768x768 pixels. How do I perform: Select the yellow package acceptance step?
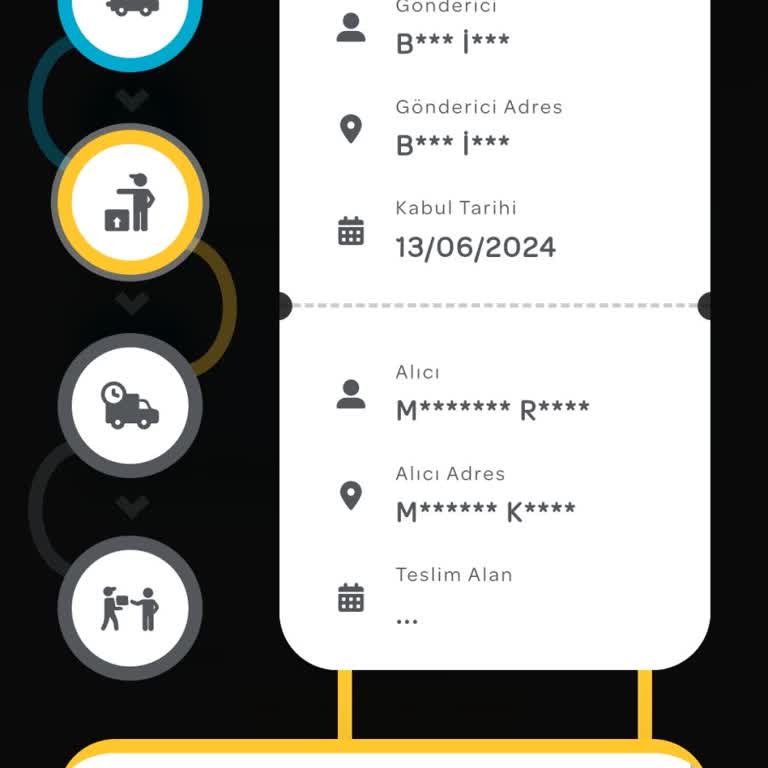coord(130,201)
